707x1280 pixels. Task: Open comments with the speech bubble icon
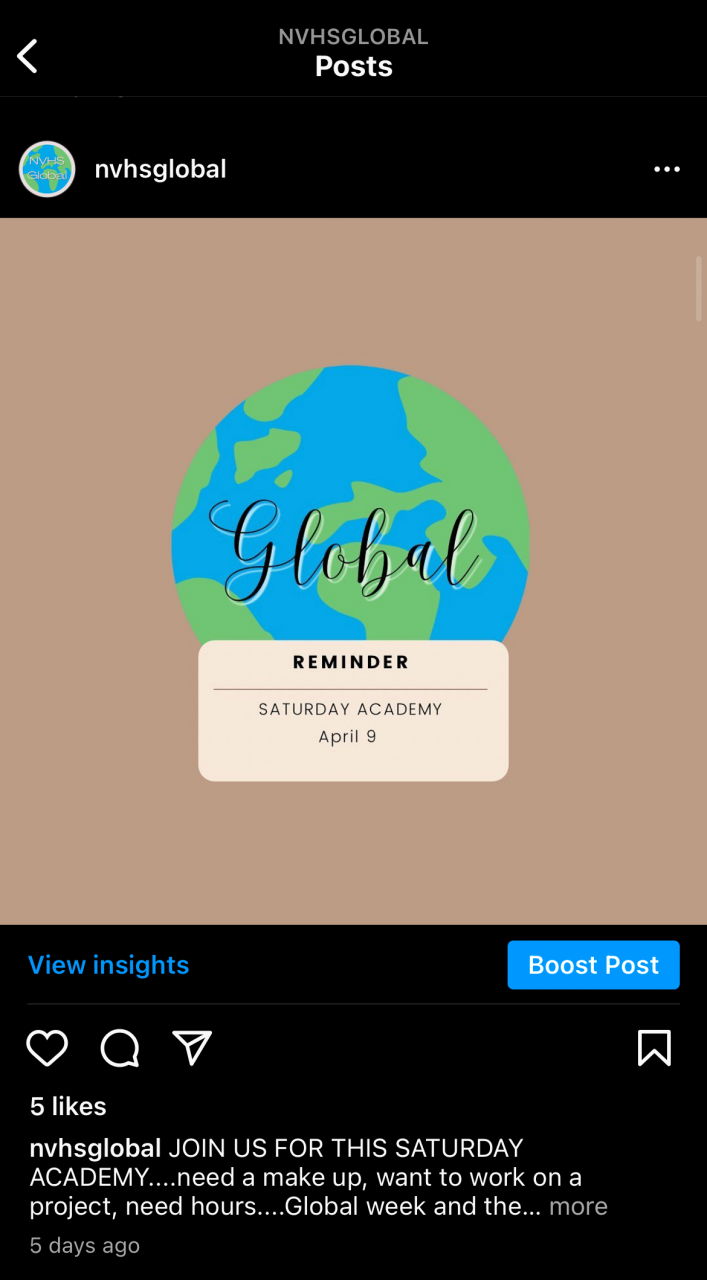coord(120,1048)
